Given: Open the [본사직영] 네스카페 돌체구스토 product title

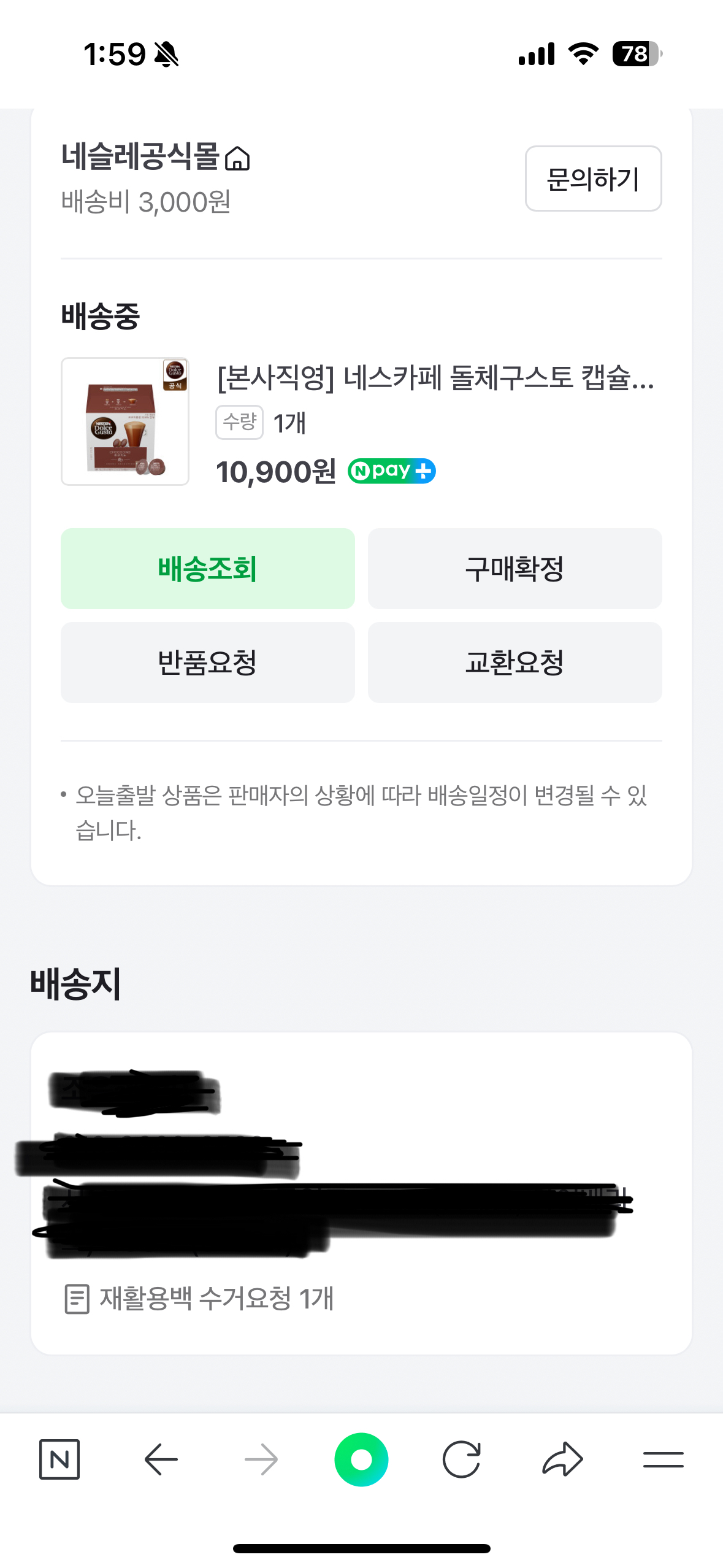Looking at the screenshot, I should point(435,377).
